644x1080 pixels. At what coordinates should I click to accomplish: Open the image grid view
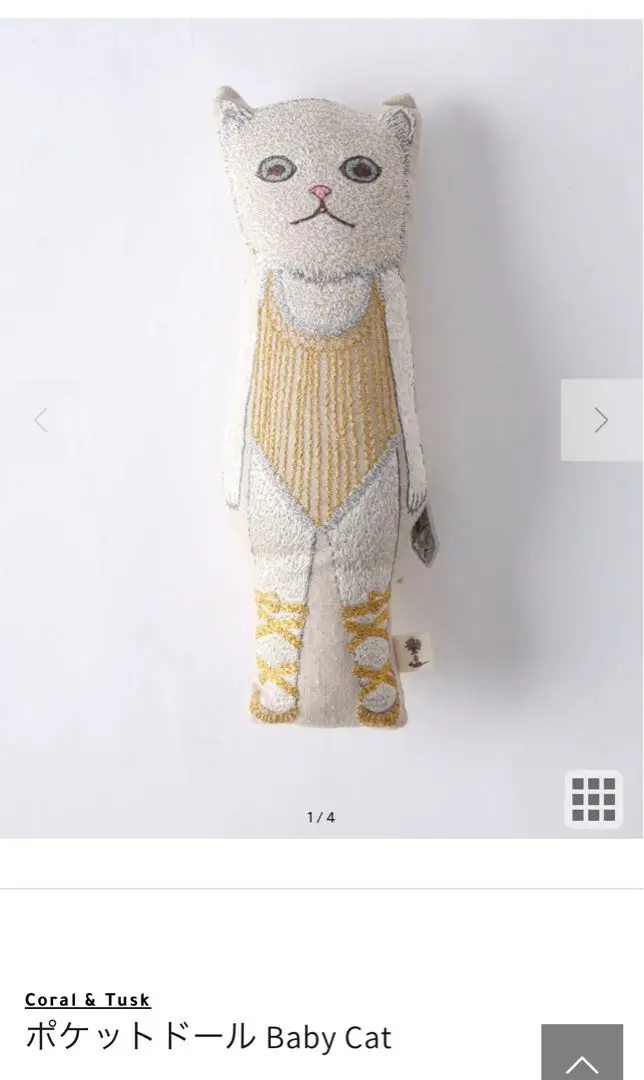click(x=593, y=799)
